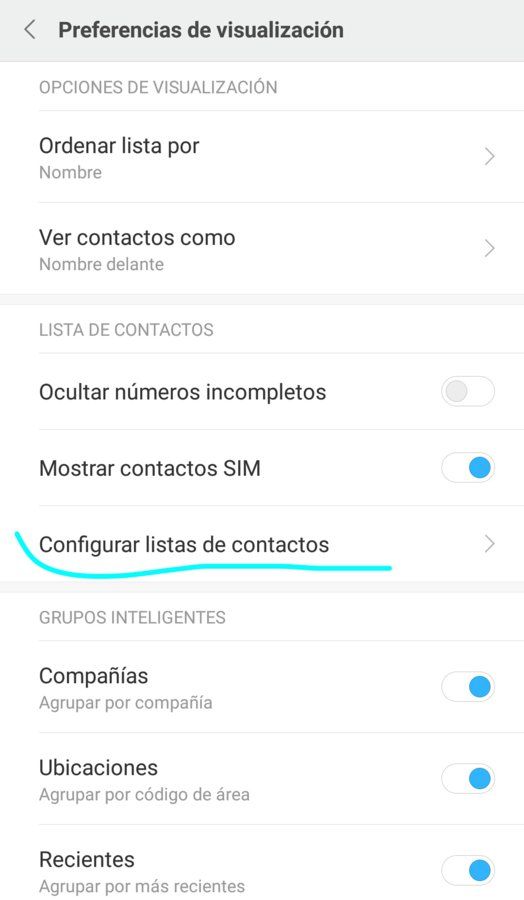Screen dimensions: 524x900
Task: Turn off Mostrar contactos SIM
Action: pos(468,468)
